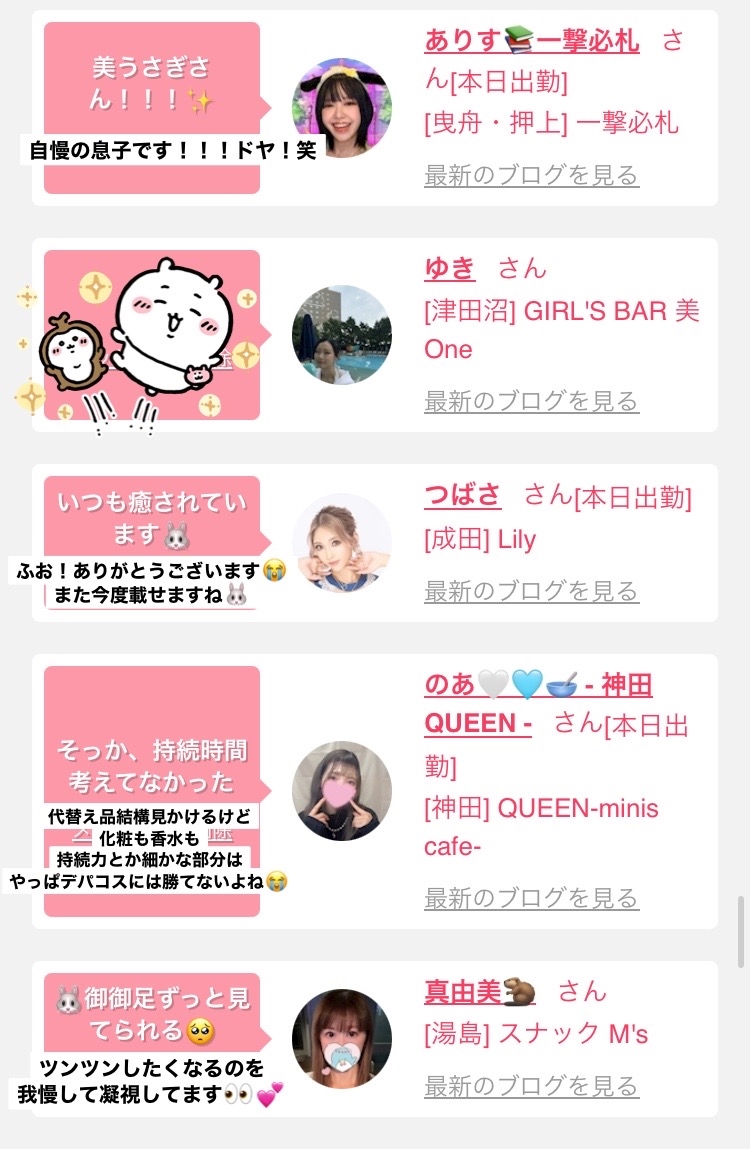View つばさ's latest blog link
The image size is (750, 1149).
[532, 591]
